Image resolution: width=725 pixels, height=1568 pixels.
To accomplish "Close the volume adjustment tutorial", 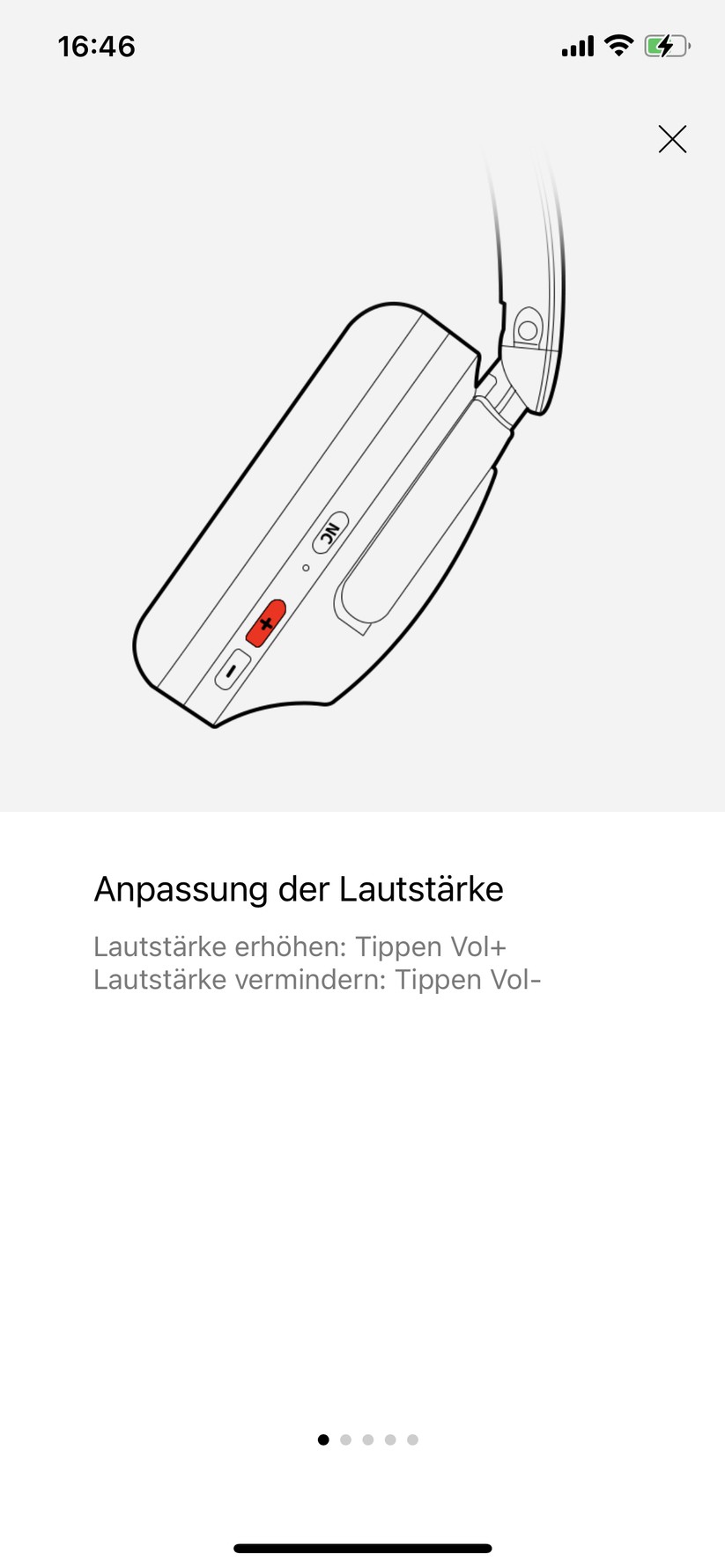I will click(x=672, y=139).
